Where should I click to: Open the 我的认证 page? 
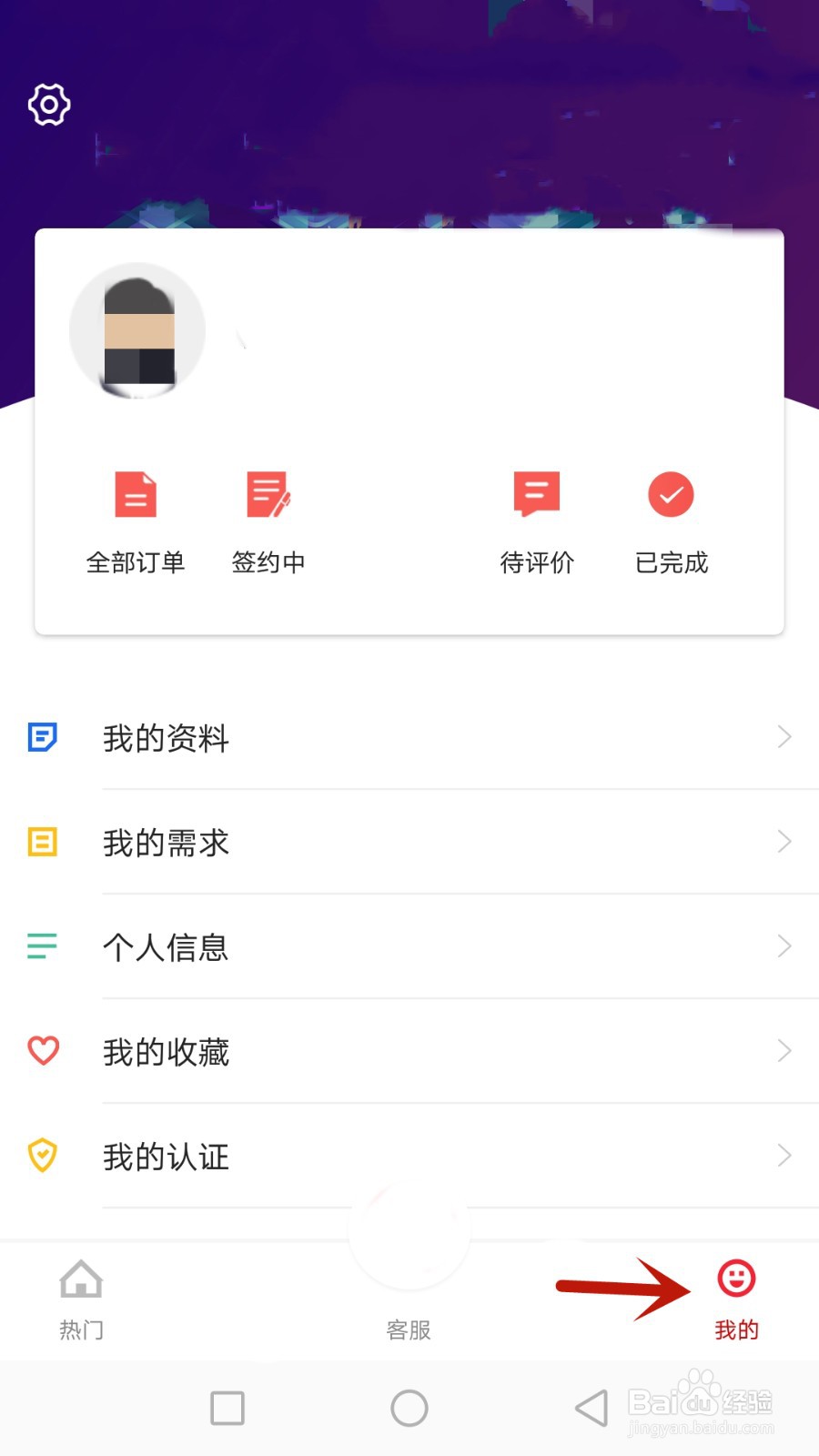click(x=165, y=1156)
